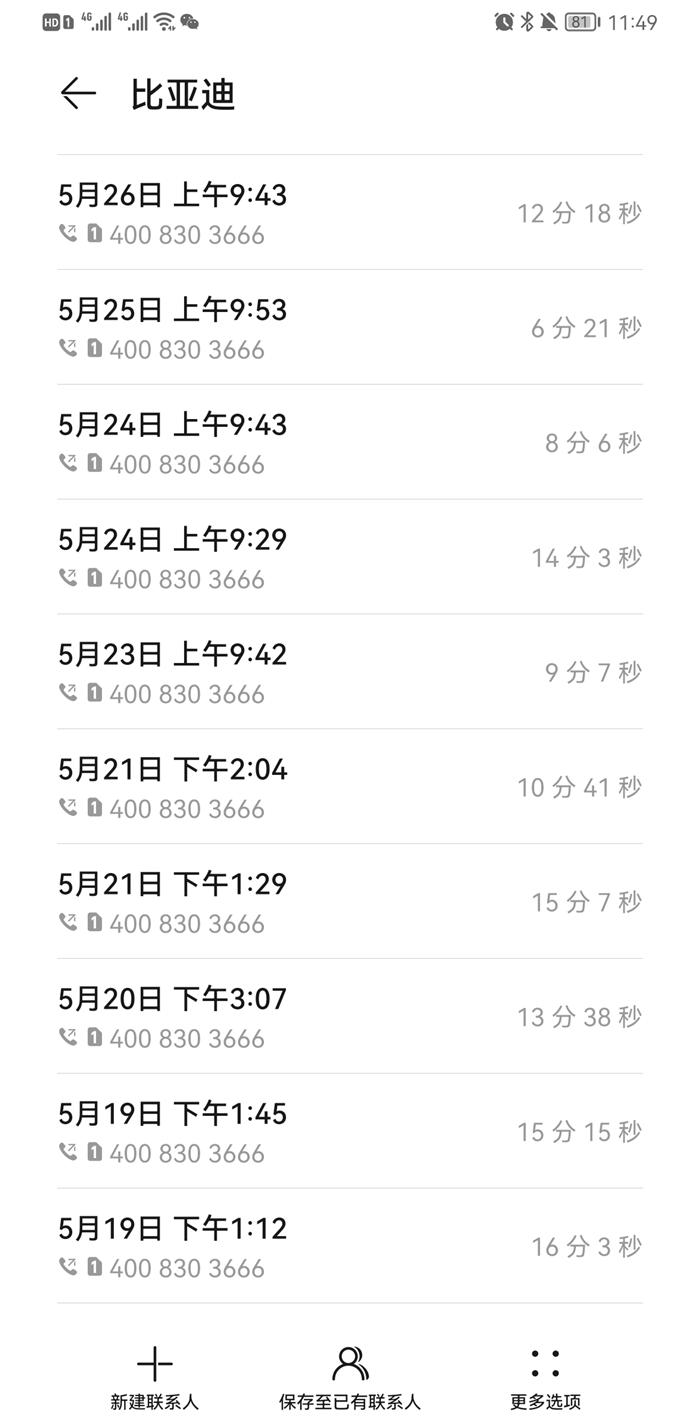Select the 5月25日 上午9:53 call entry
Viewport: 700px width, 1428px height.
pyautogui.click(x=350, y=327)
